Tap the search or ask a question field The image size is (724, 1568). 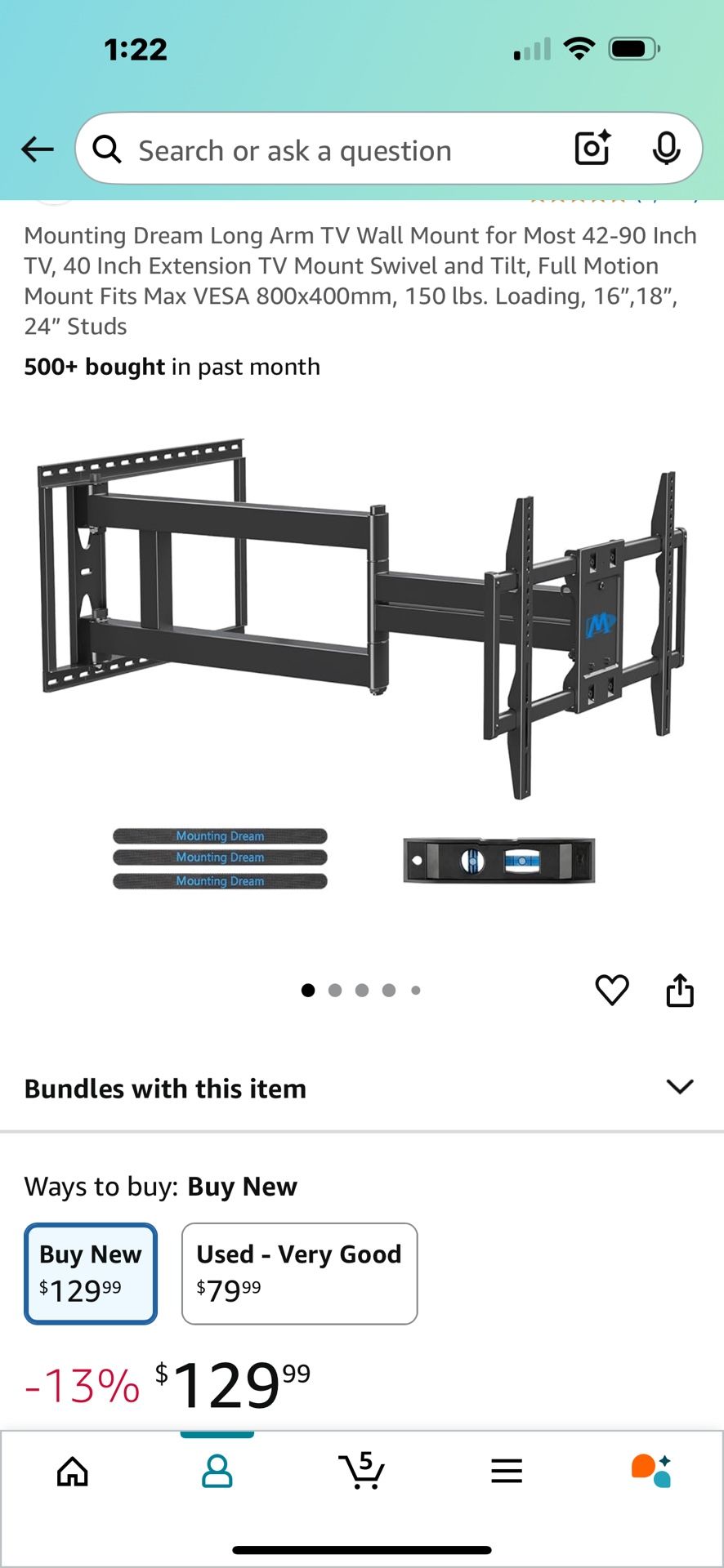pos(327,150)
